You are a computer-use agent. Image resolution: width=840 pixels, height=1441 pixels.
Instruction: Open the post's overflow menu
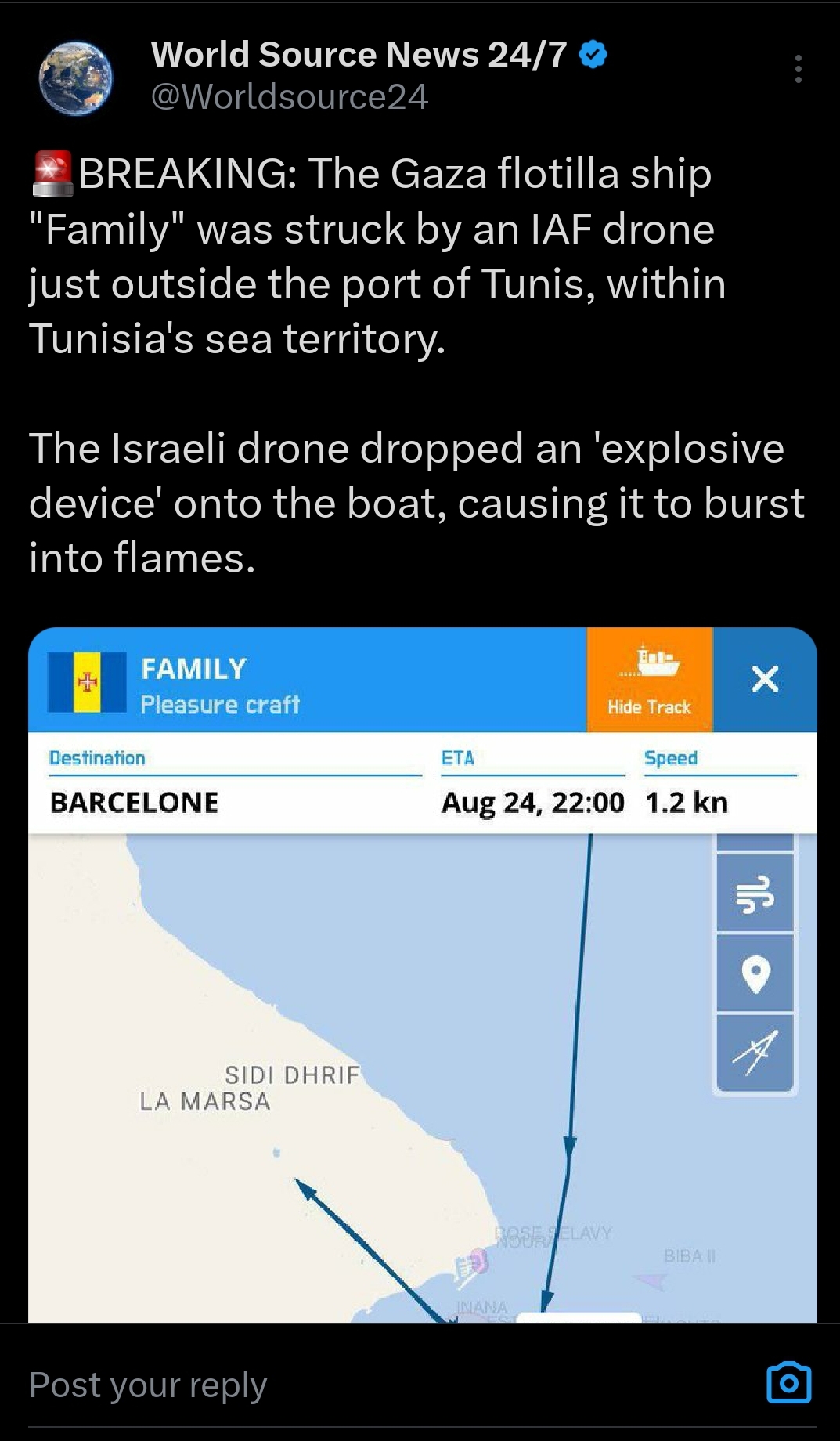tap(798, 69)
